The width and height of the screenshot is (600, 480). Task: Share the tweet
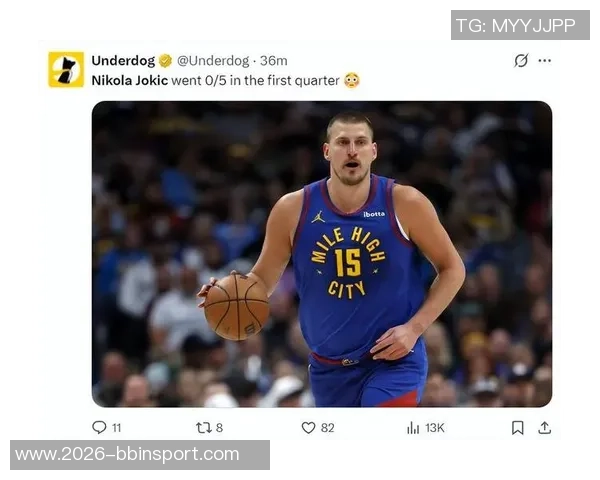[x=544, y=427]
